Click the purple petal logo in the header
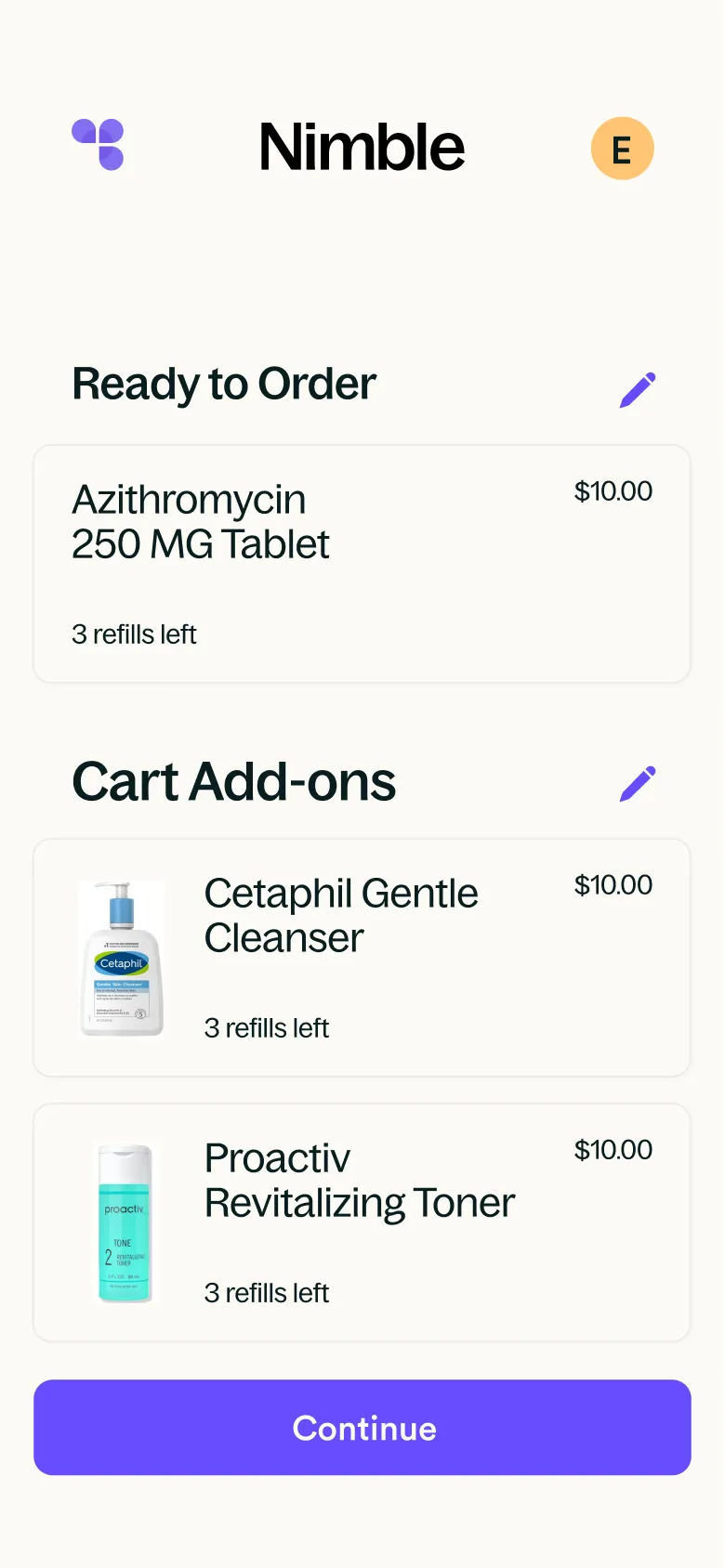The width and height of the screenshot is (725, 1568). pyautogui.click(x=96, y=146)
